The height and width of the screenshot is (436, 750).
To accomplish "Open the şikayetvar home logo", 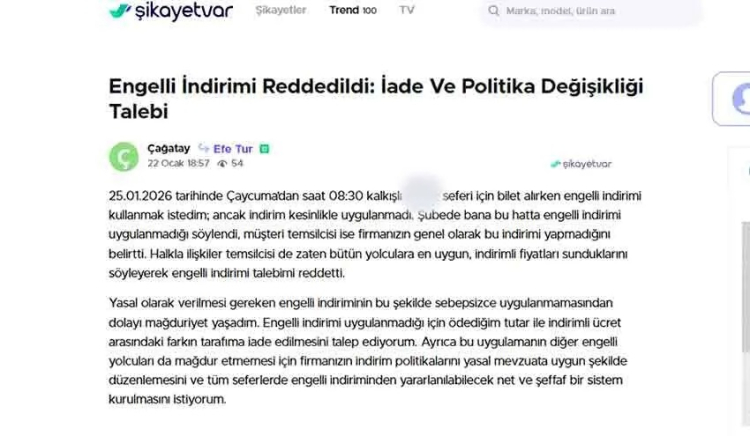I will [x=170, y=11].
